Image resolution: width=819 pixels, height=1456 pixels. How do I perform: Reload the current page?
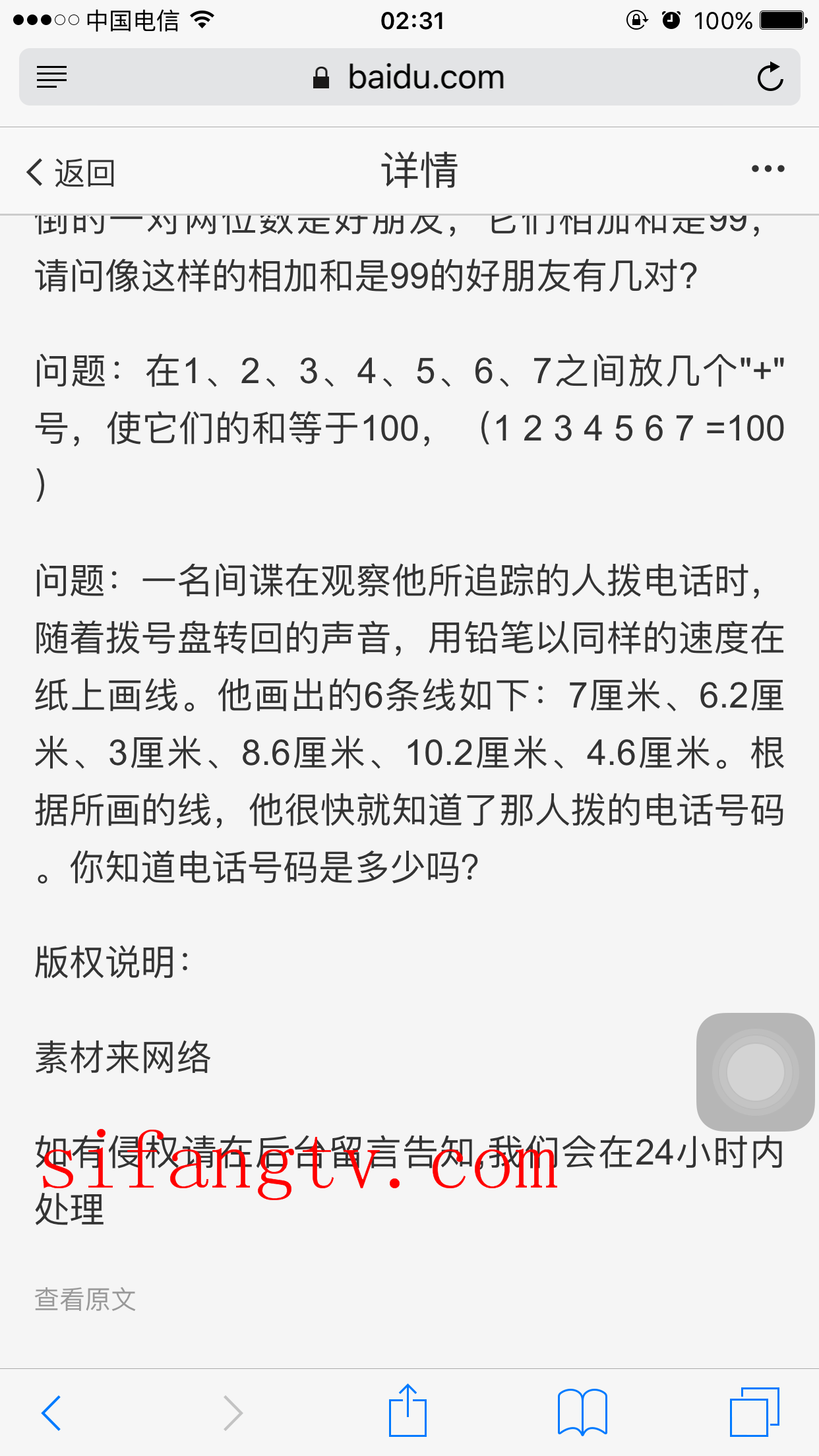[770, 77]
